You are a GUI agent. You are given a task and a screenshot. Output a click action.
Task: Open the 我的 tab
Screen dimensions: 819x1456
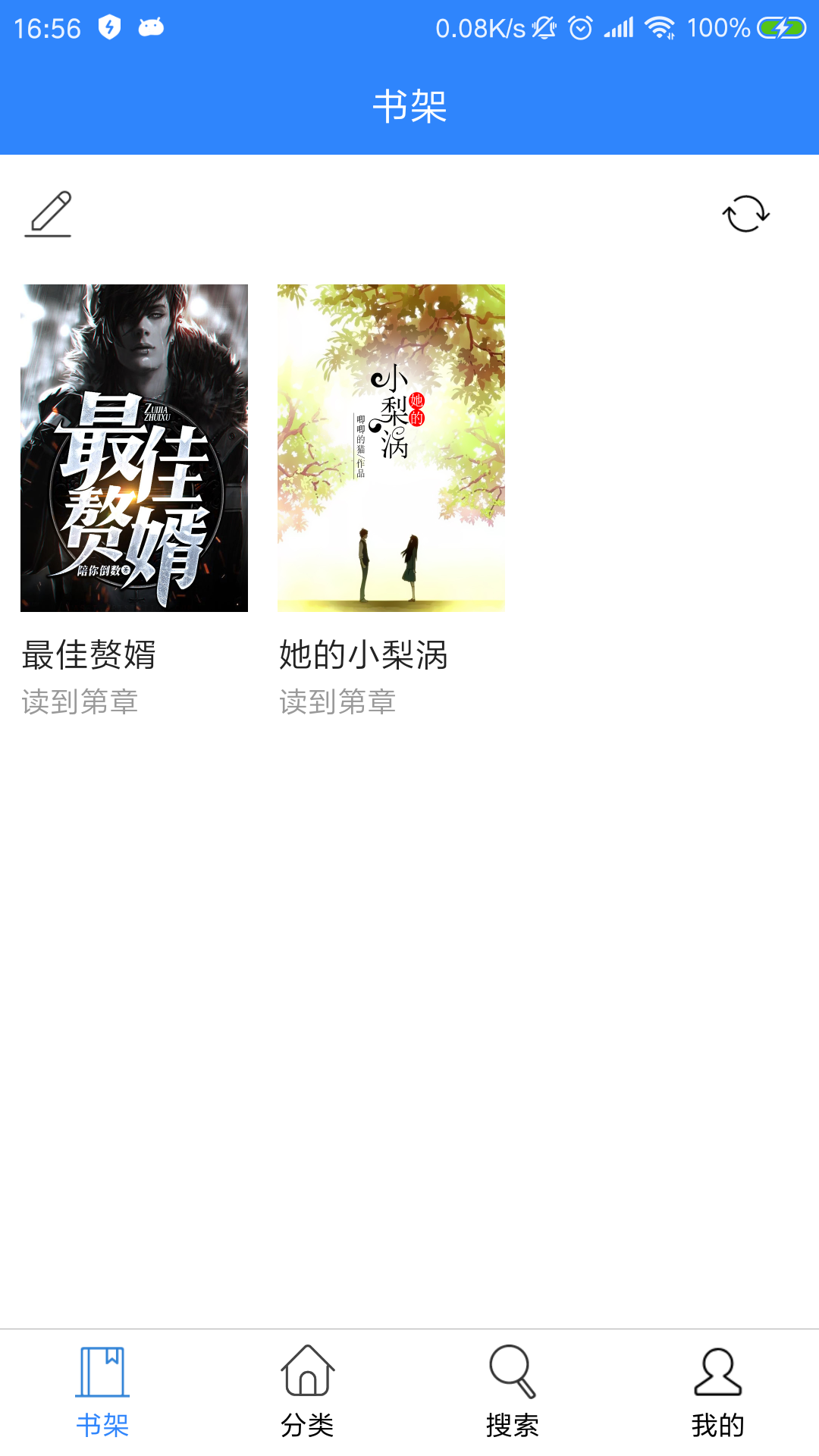click(x=717, y=1392)
